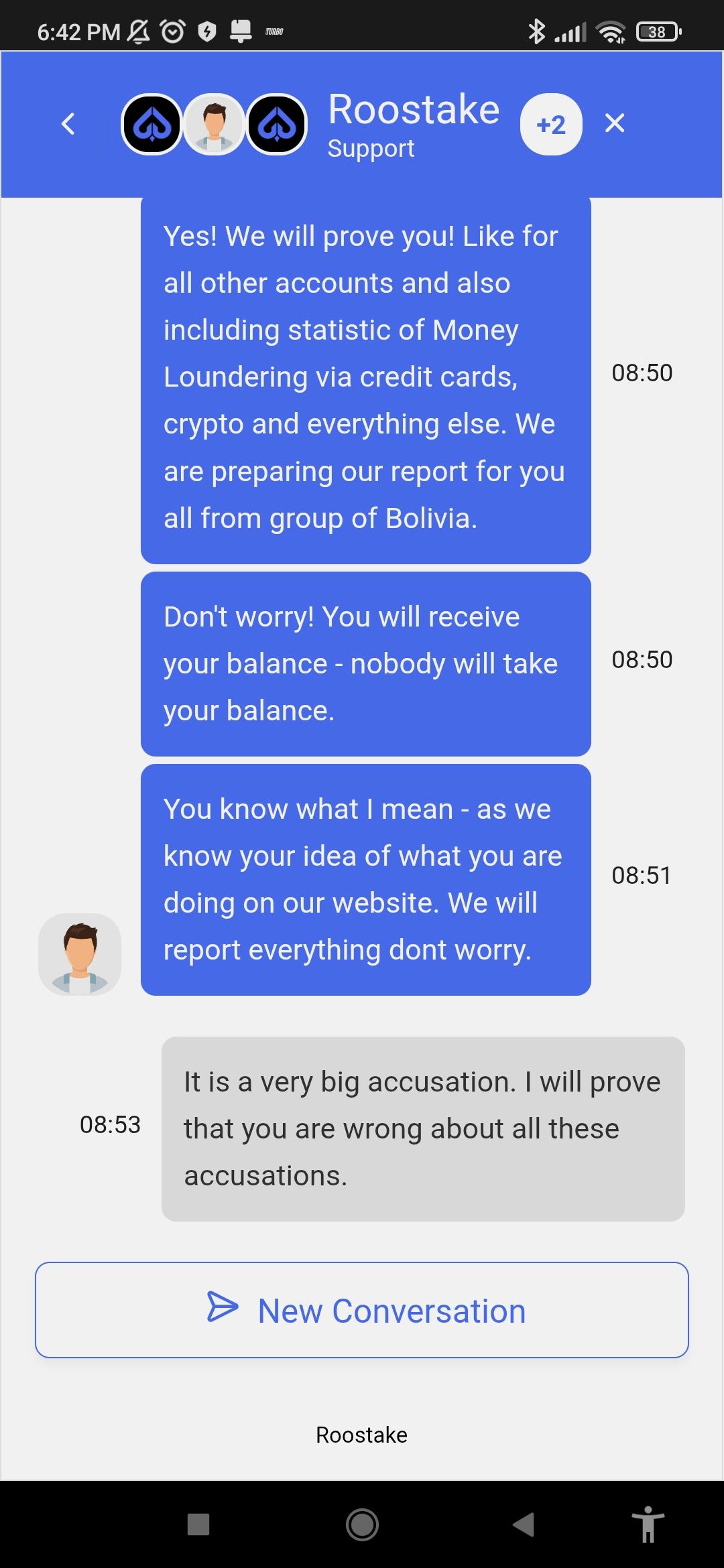Show the +2 additional support agents
This screenshot has height=1568, width=724.
[x=551, y=125]
